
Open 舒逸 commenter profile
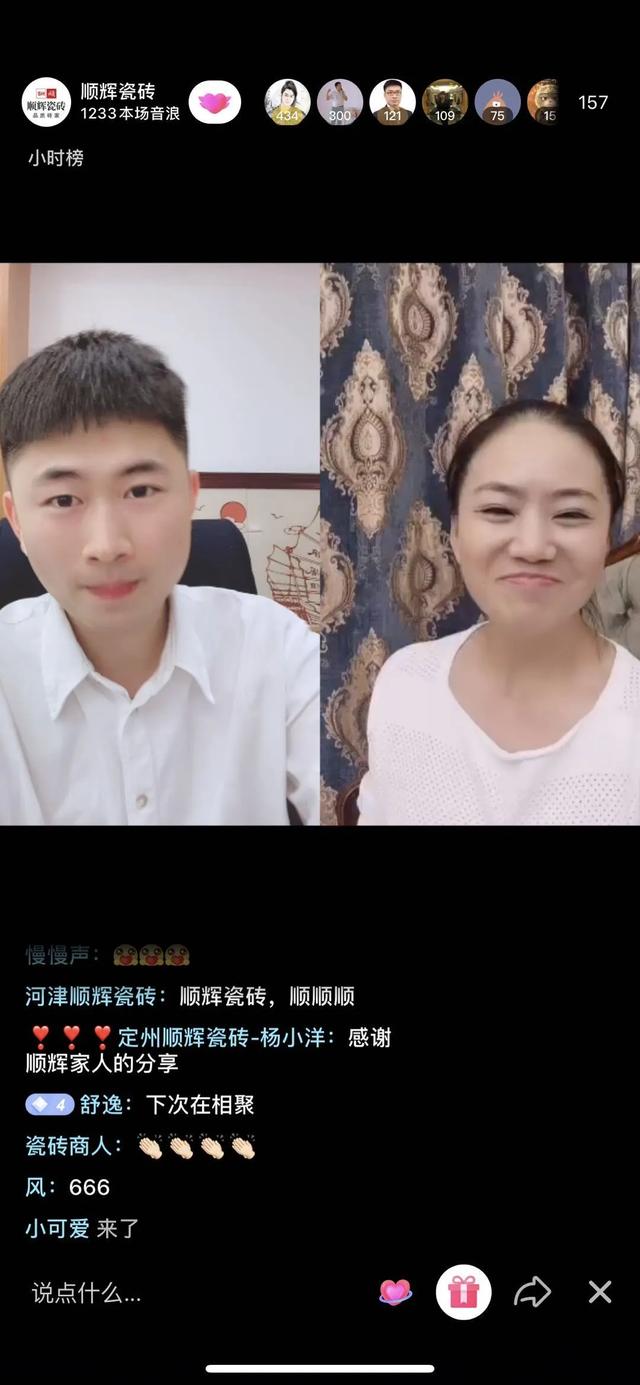[104, 1105]
